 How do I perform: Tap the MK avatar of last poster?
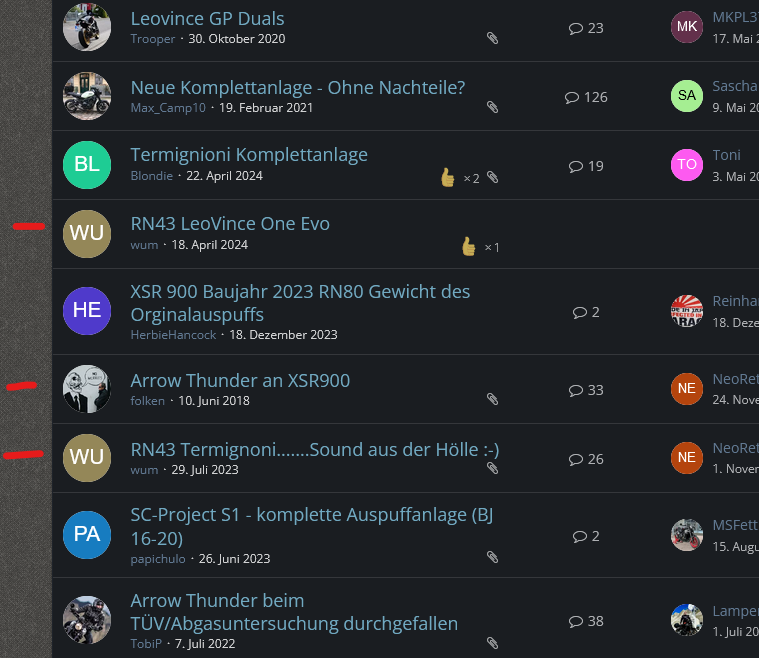(687, 27)
